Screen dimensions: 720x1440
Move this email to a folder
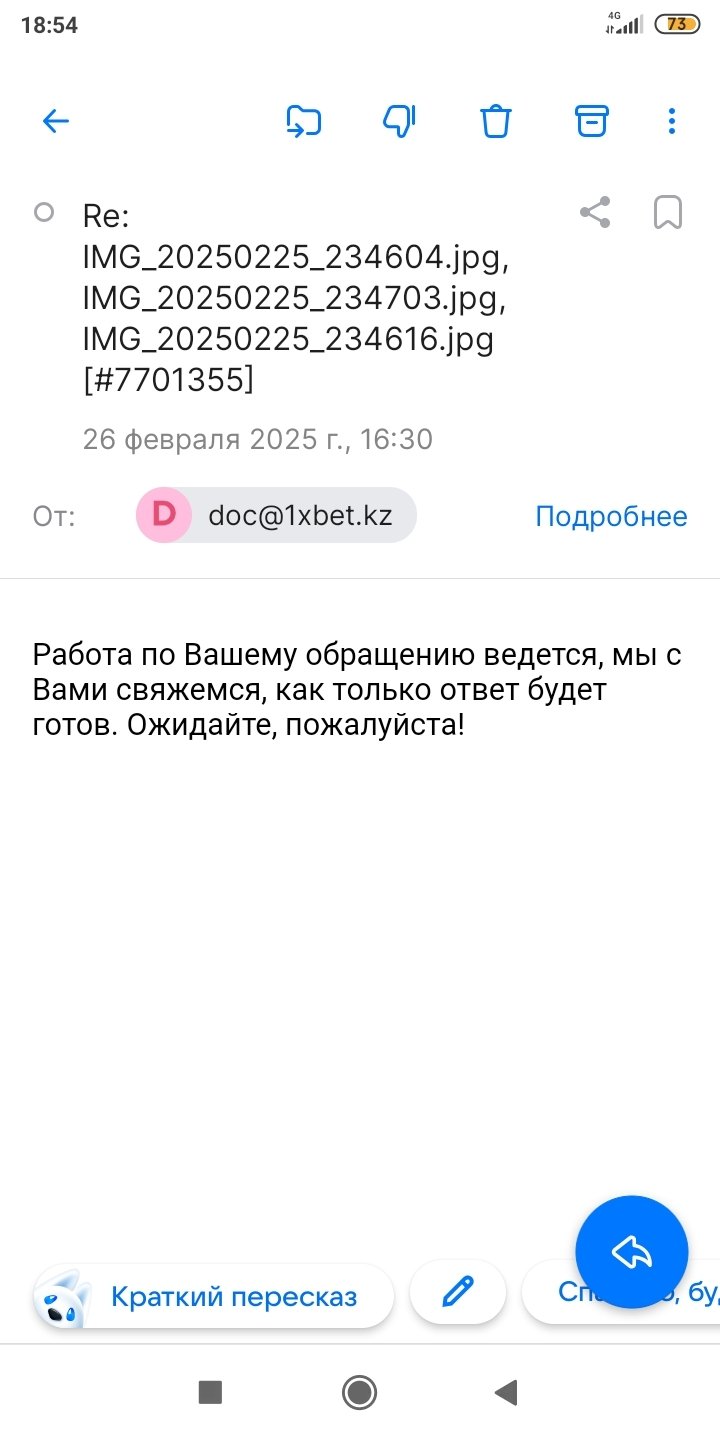point(303,122)
